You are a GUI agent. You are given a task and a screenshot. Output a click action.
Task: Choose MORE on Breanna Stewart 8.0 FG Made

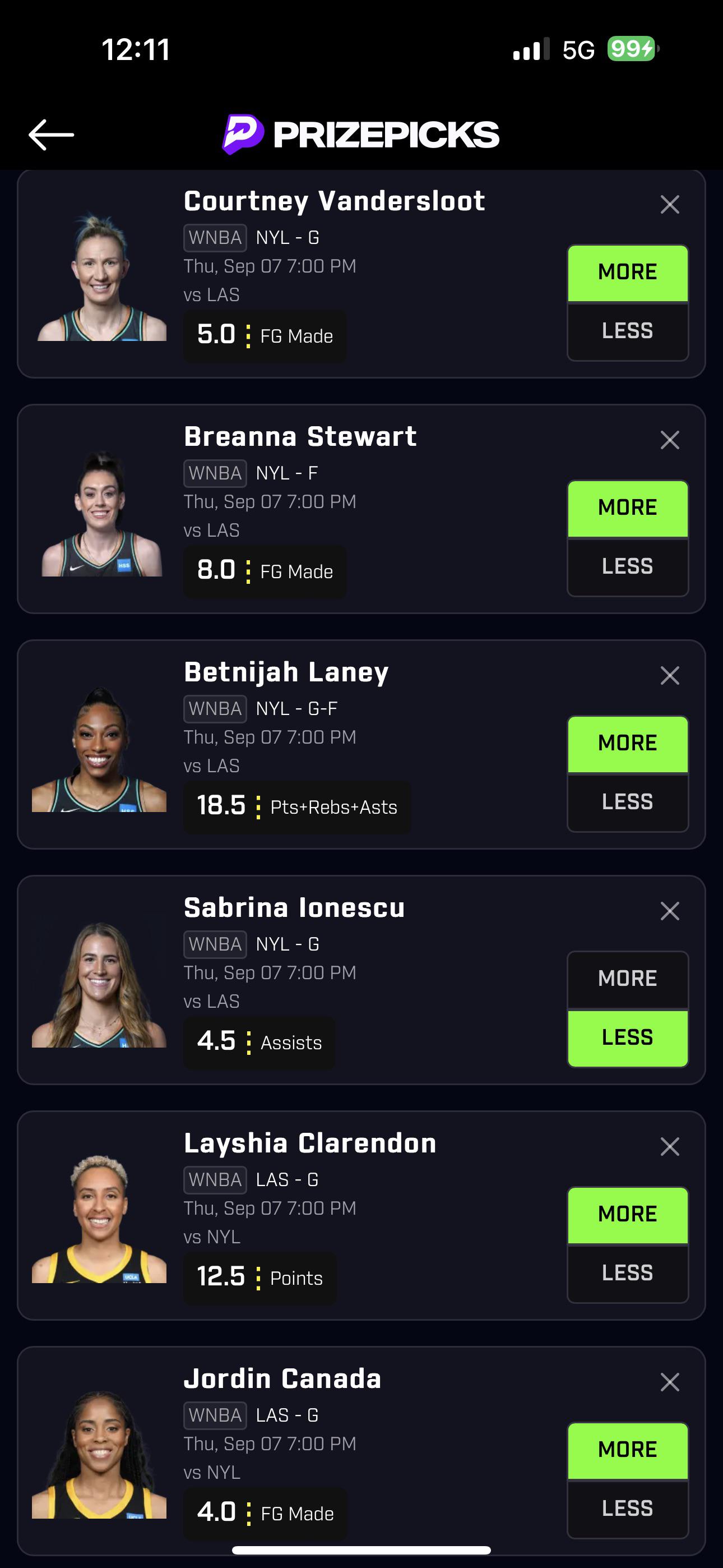pos(628,508)
